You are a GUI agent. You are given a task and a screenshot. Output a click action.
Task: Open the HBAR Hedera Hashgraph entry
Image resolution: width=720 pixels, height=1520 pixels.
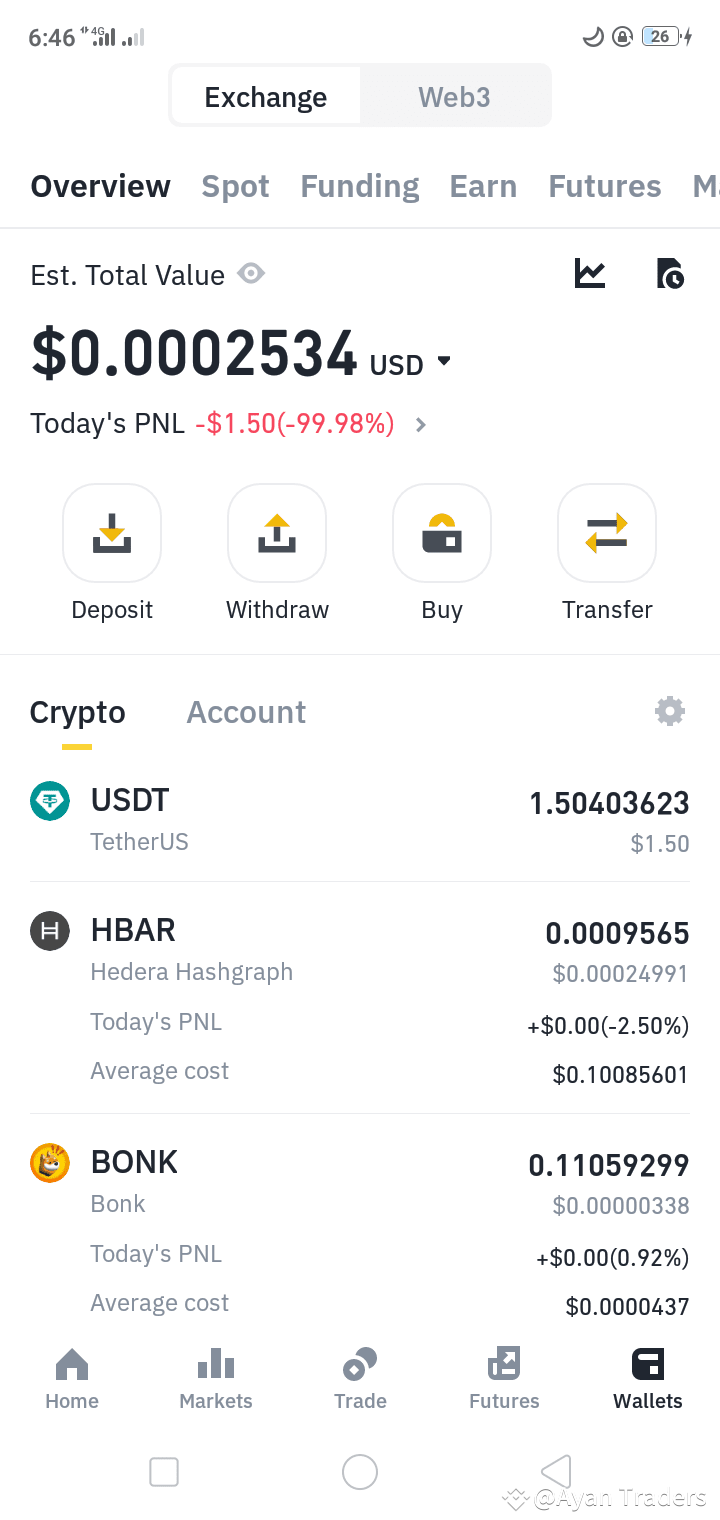tap(133, 930)
